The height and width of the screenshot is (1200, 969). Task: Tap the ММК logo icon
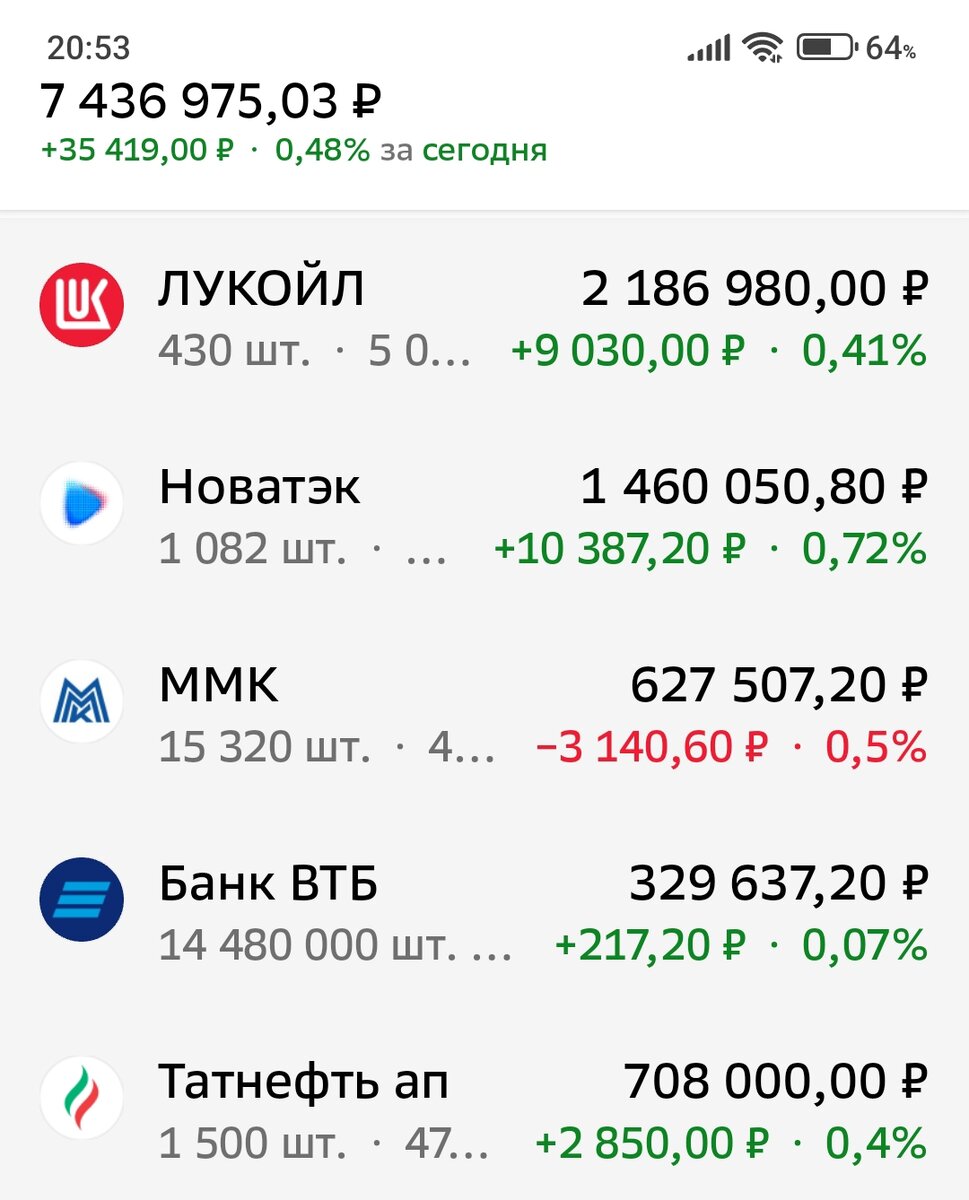[81, 701]
